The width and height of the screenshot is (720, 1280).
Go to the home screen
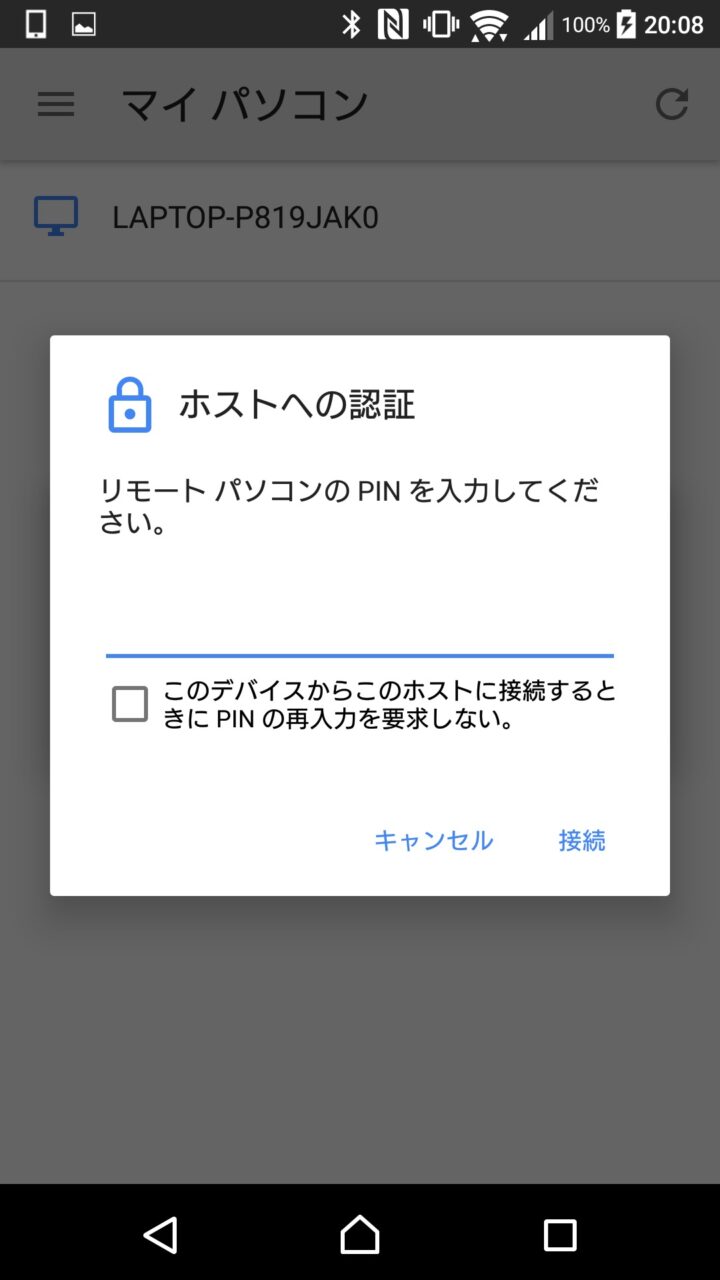(x=360, y=1236)
